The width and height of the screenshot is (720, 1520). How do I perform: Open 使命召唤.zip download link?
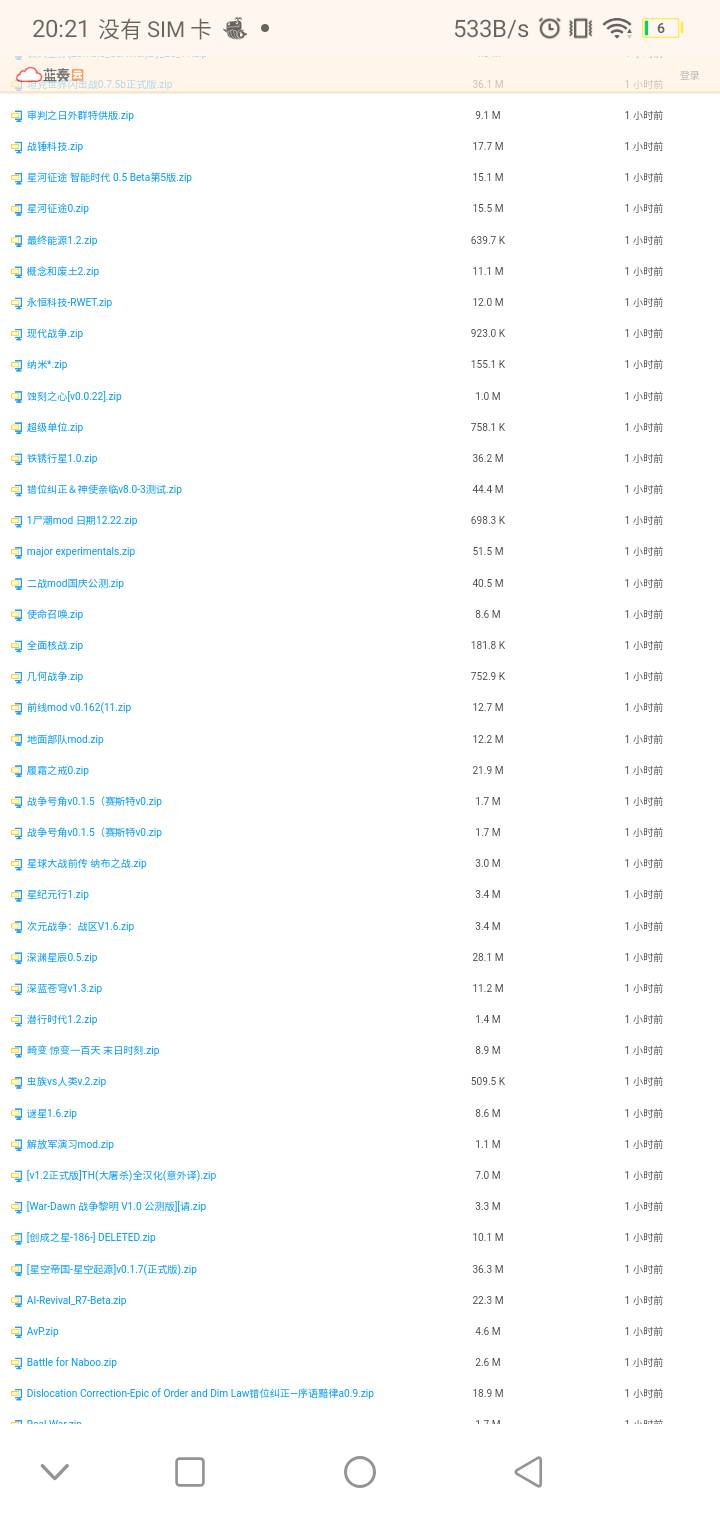point(55,614)
